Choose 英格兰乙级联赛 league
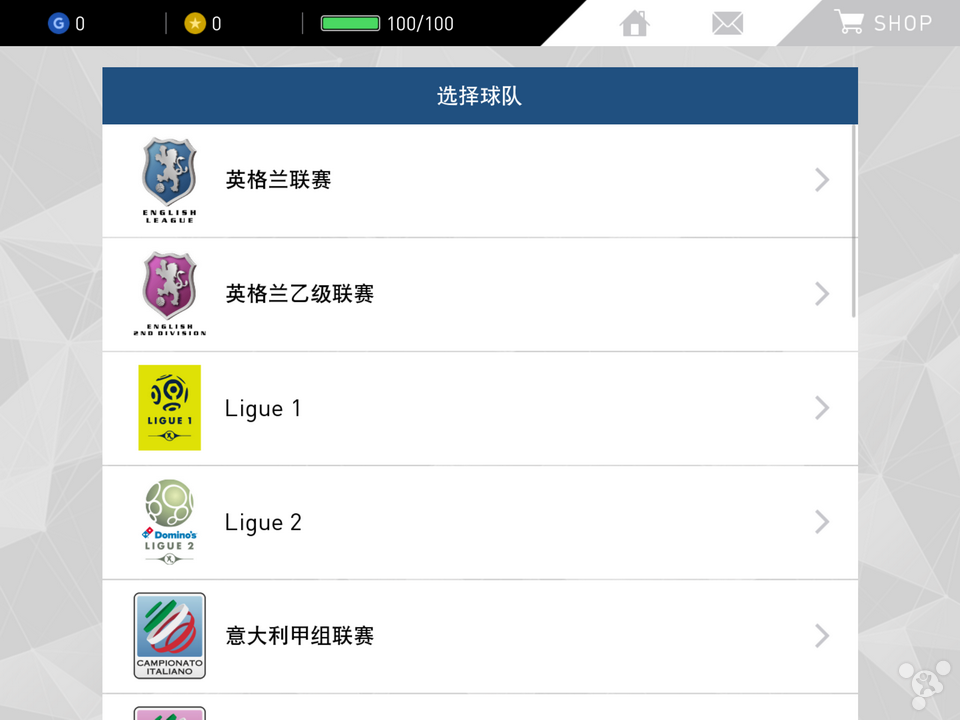 click(x=480, y=294)
